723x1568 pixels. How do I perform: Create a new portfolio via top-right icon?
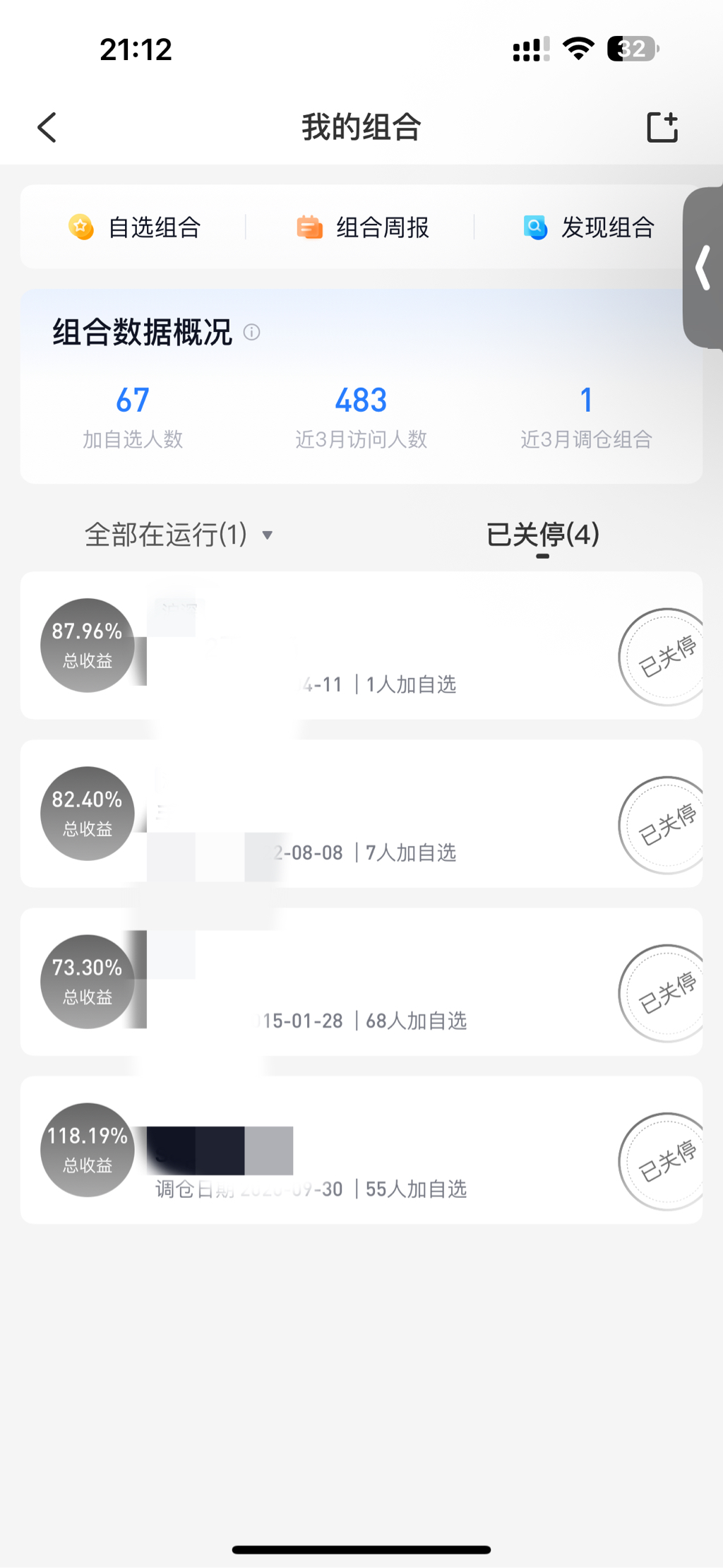point(662,128)
